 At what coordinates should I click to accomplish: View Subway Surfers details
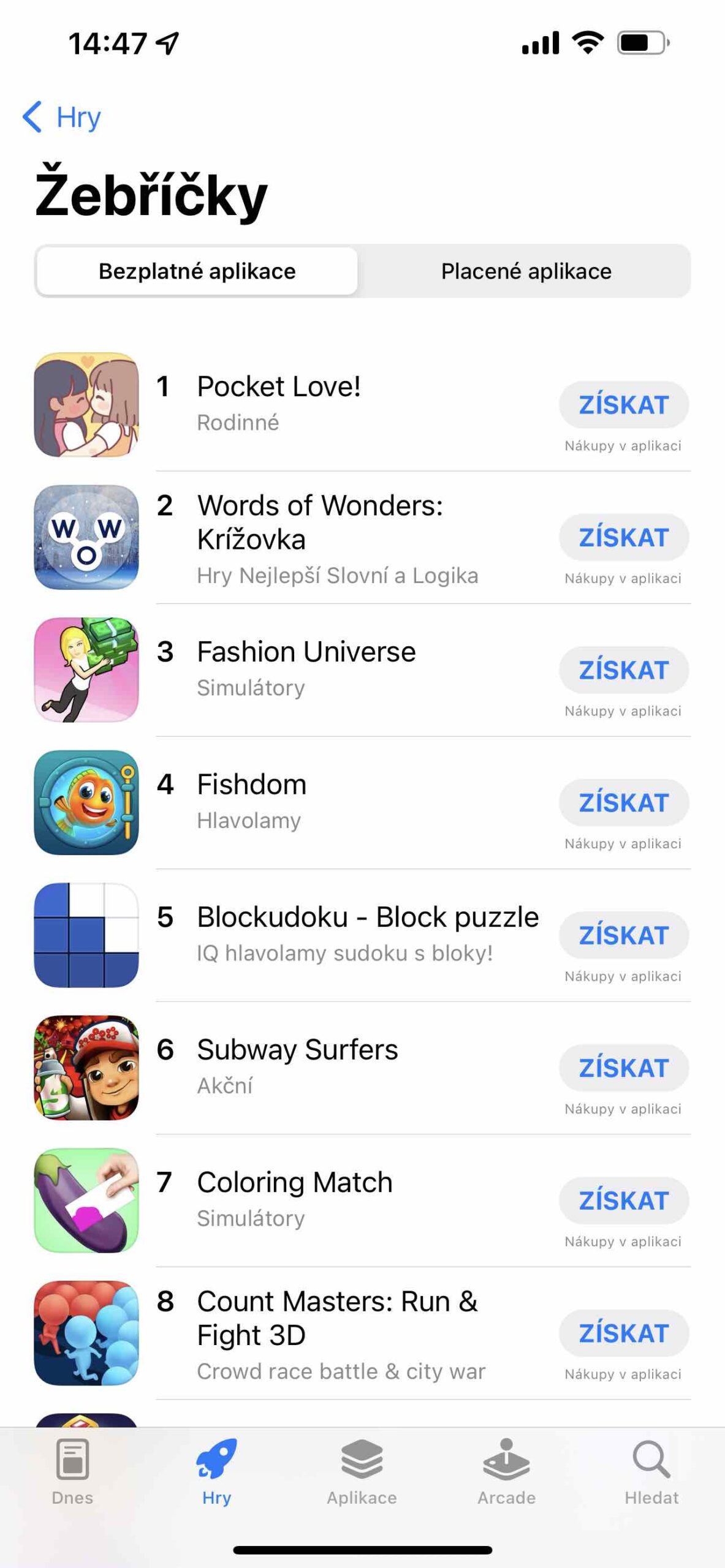pyautogui.click(x=297, y=1050)
